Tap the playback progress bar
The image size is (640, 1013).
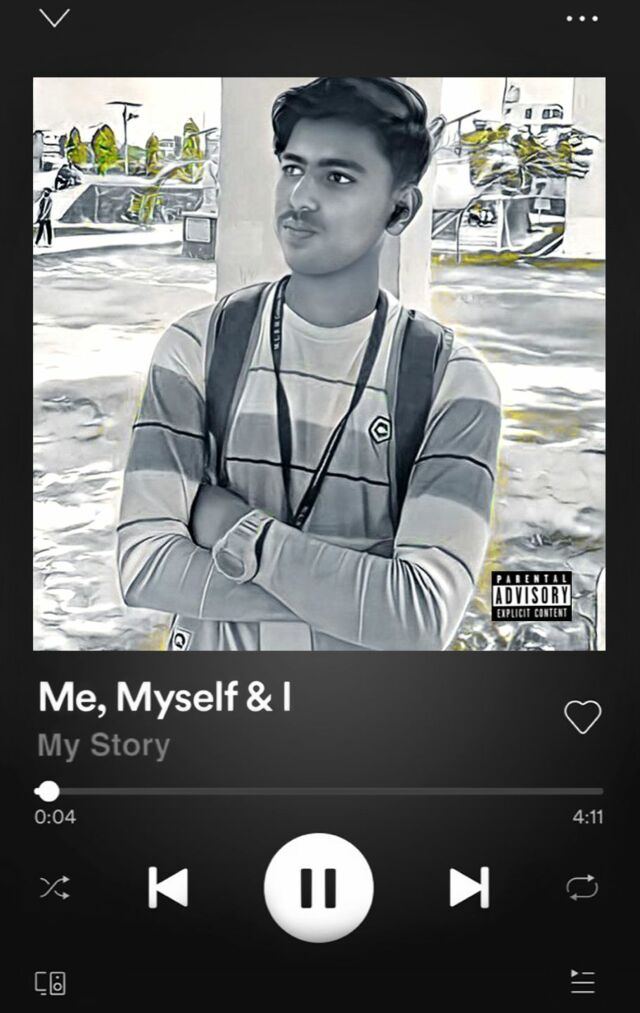320,791
